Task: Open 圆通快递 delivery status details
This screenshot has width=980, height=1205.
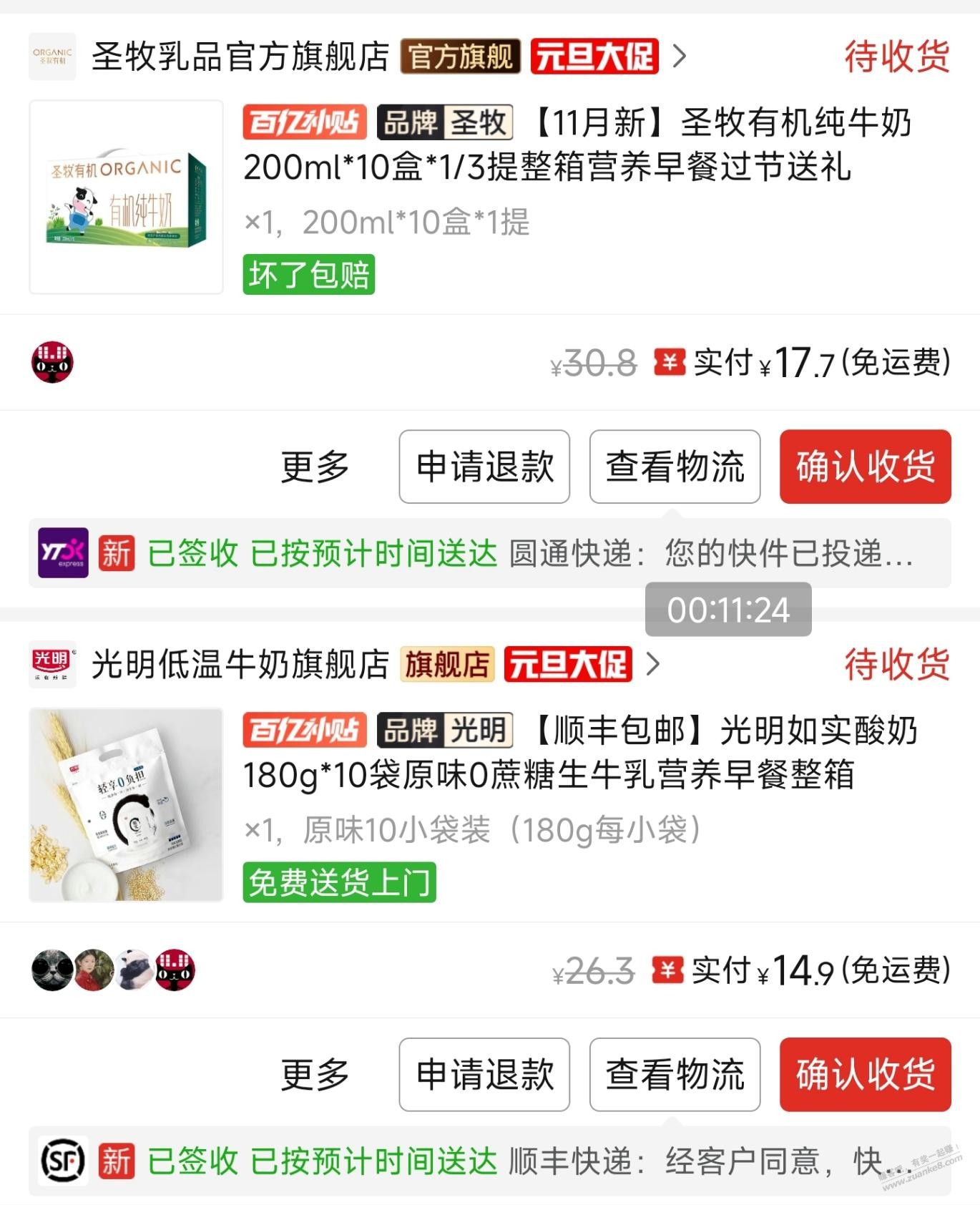Action: 489,553
